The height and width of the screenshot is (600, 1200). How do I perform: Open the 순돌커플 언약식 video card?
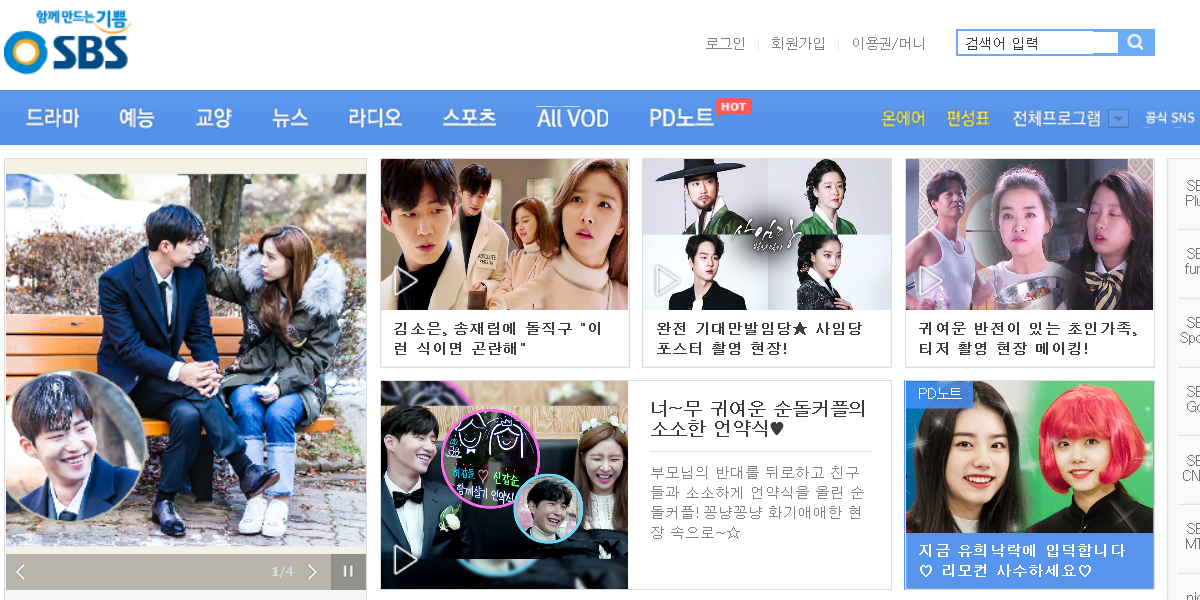[635, 484]
